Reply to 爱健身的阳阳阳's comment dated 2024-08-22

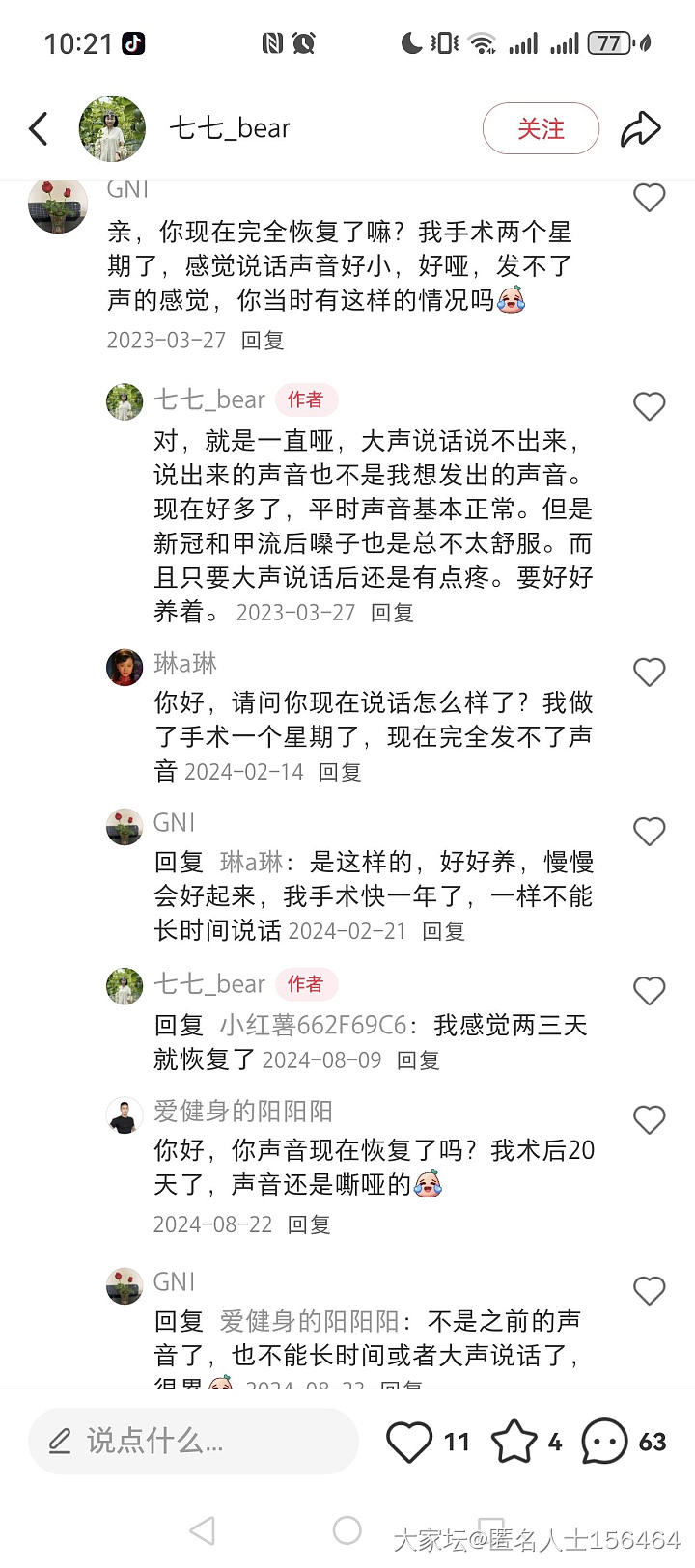point(309,1224)
